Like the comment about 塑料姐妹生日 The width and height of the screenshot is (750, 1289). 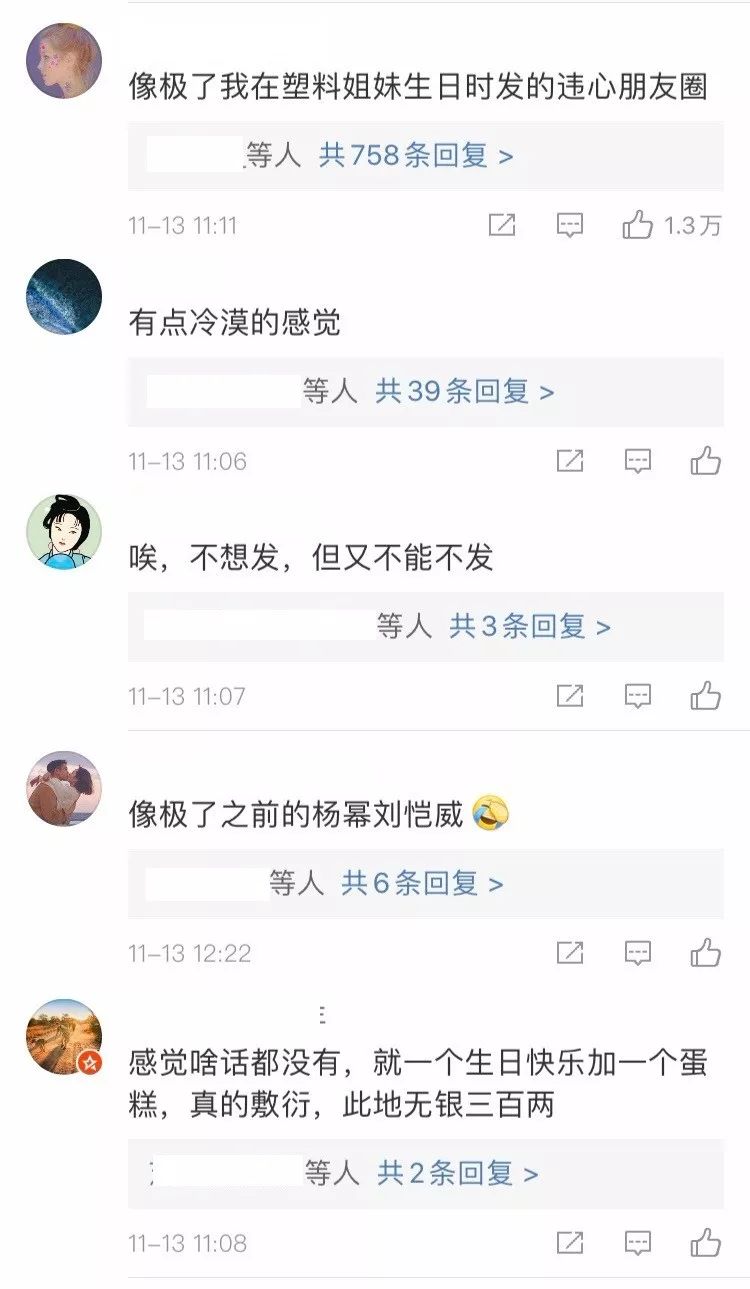pyautogui.click(x=638, y=225)
